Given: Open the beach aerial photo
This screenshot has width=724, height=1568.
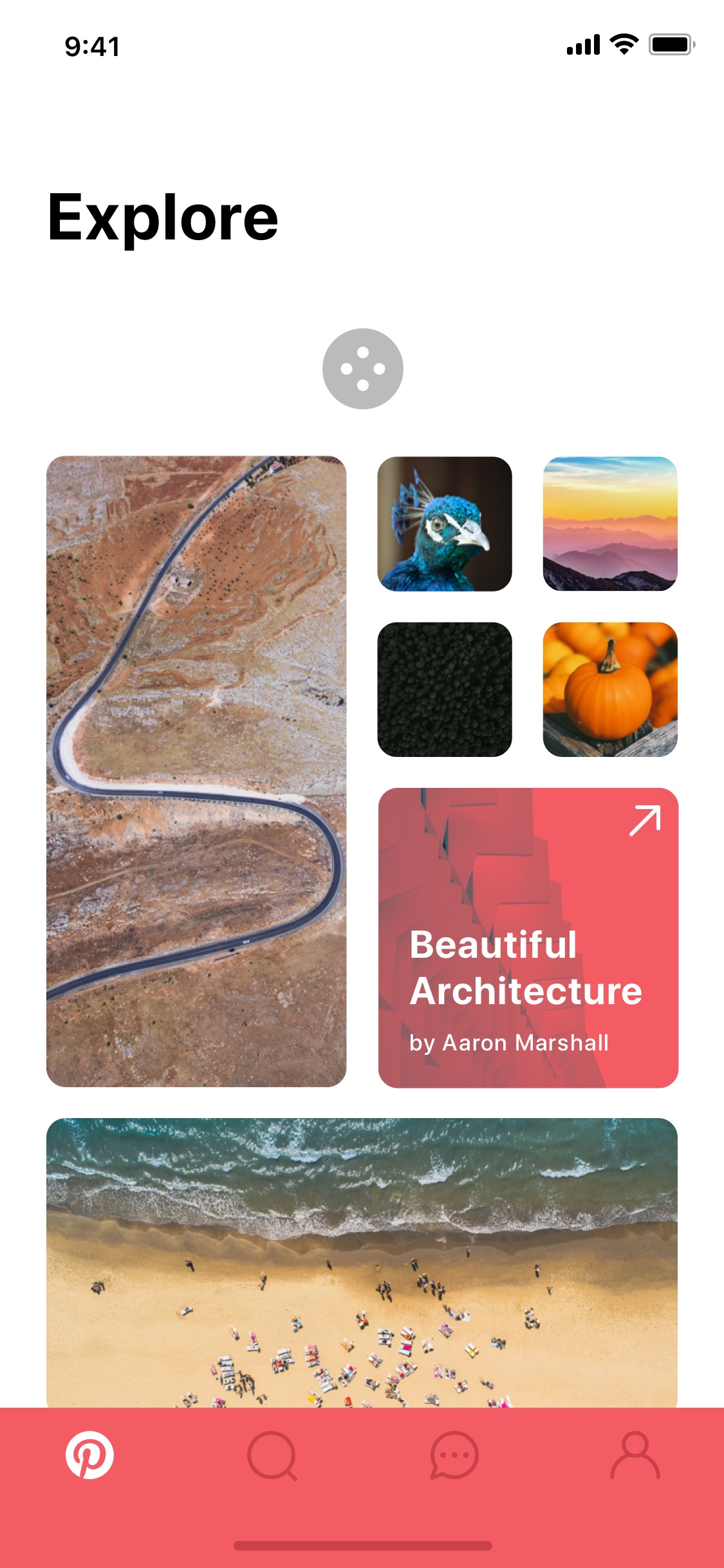Looking at the screenshot, I should pos(362,1263).
